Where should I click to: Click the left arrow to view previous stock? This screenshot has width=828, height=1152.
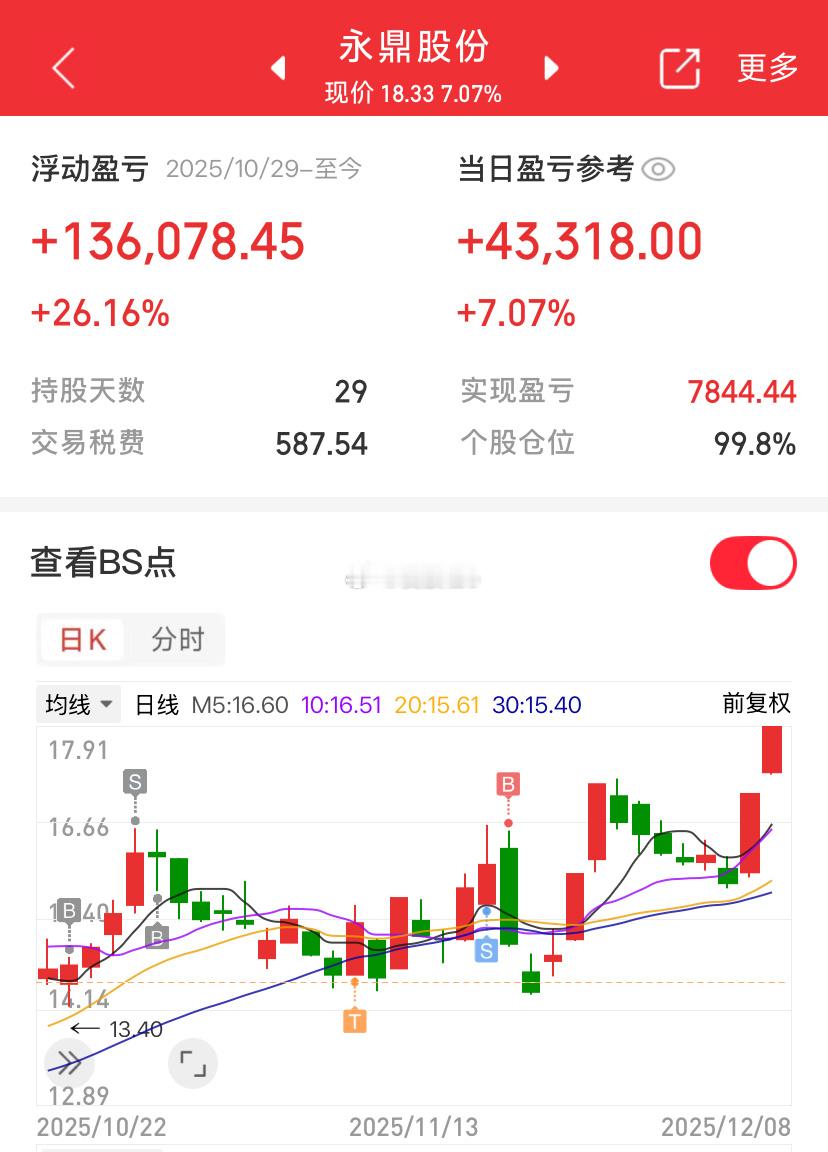coord(277,68)
